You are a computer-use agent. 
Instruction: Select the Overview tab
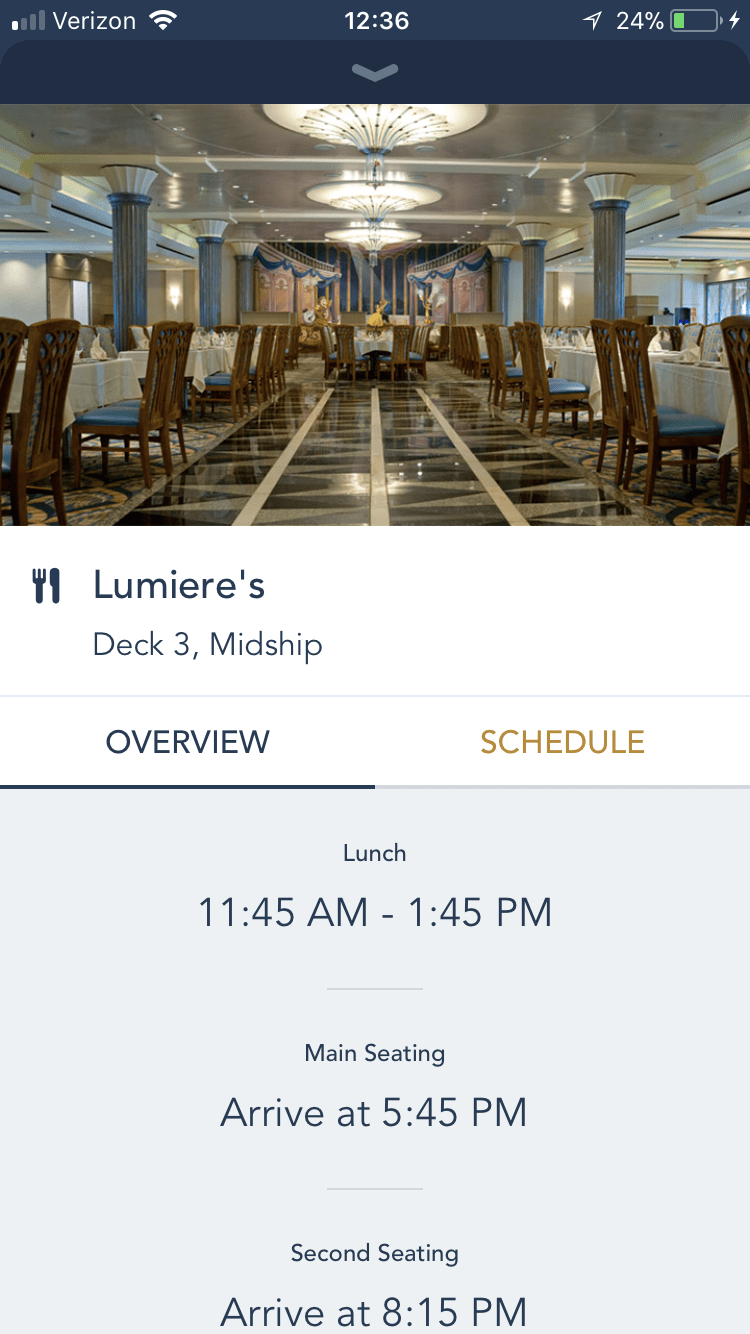point(188,742)
